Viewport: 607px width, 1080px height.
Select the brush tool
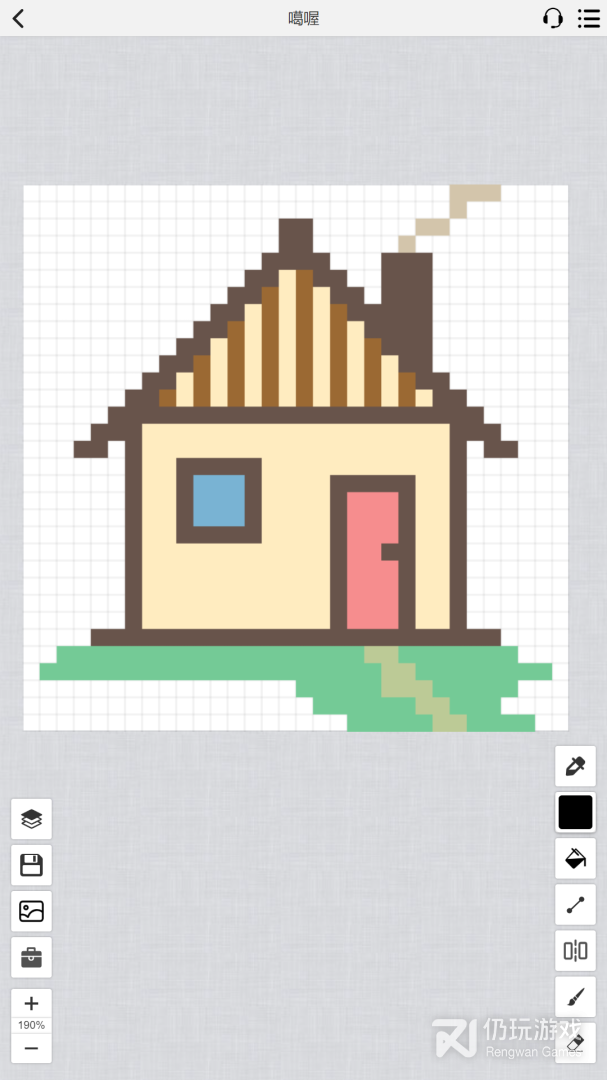pos(575,996)
